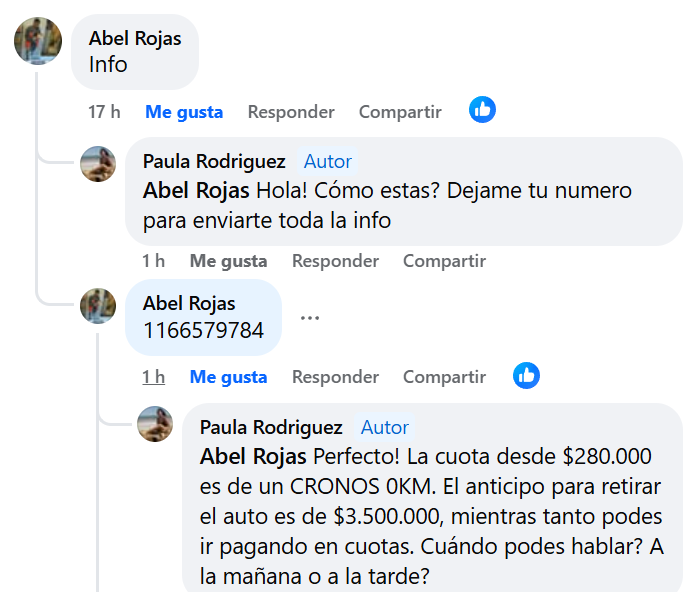Image resolution: width=699 pixels, height=592 pixels.
Task: Open options menu beside the 1166579784 comment
Action: coord(310,318)
